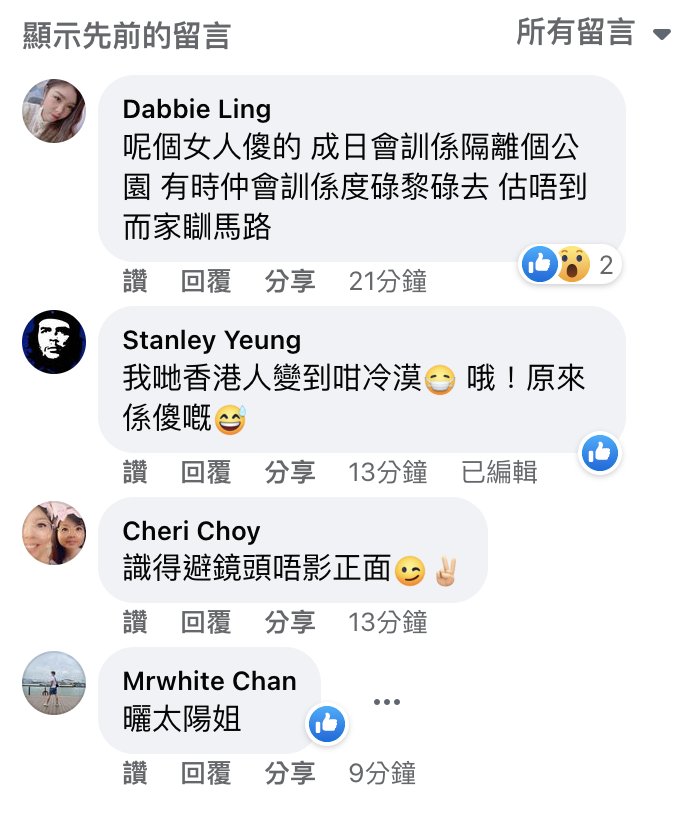Share Cheri Choy's comment
This screenshot has width=689, height=817.
(x=290, y=623)
